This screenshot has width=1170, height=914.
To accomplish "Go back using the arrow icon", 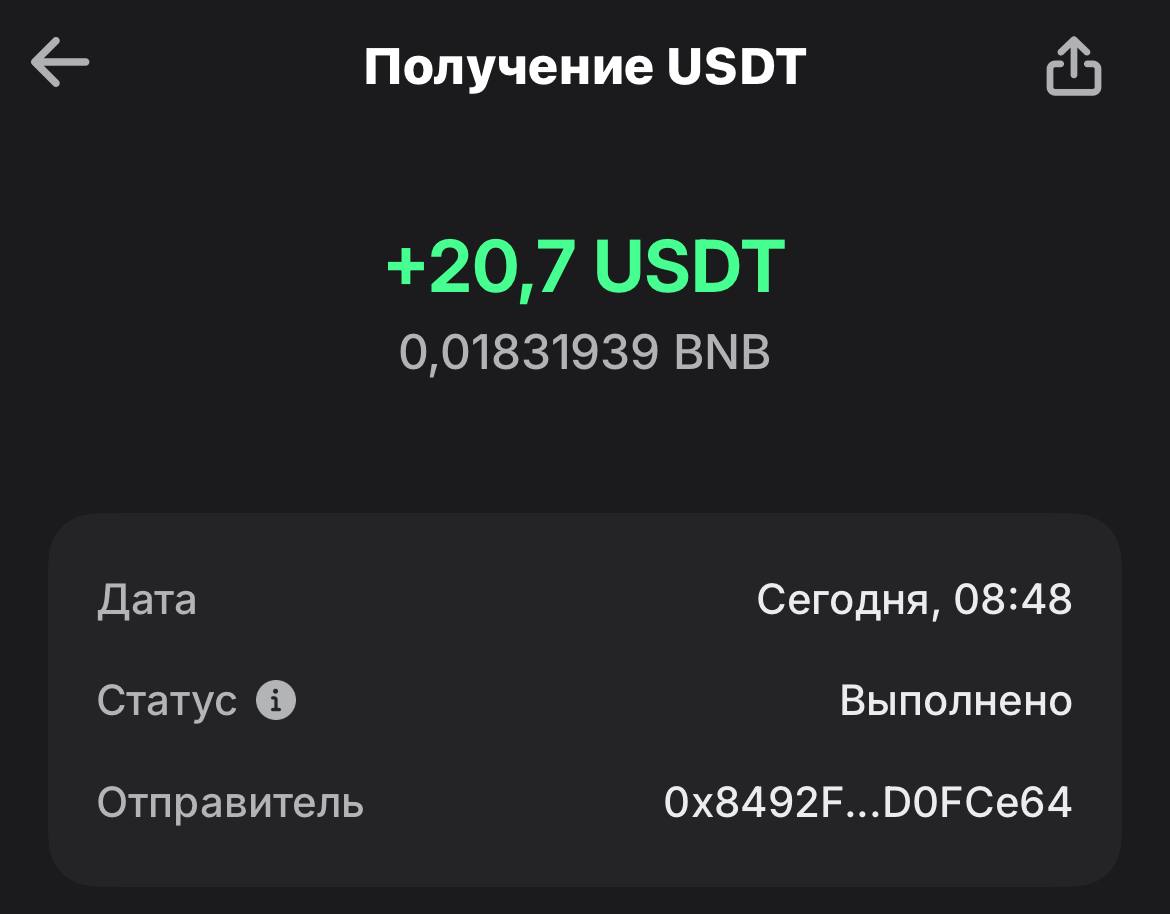I will [60, 63].
